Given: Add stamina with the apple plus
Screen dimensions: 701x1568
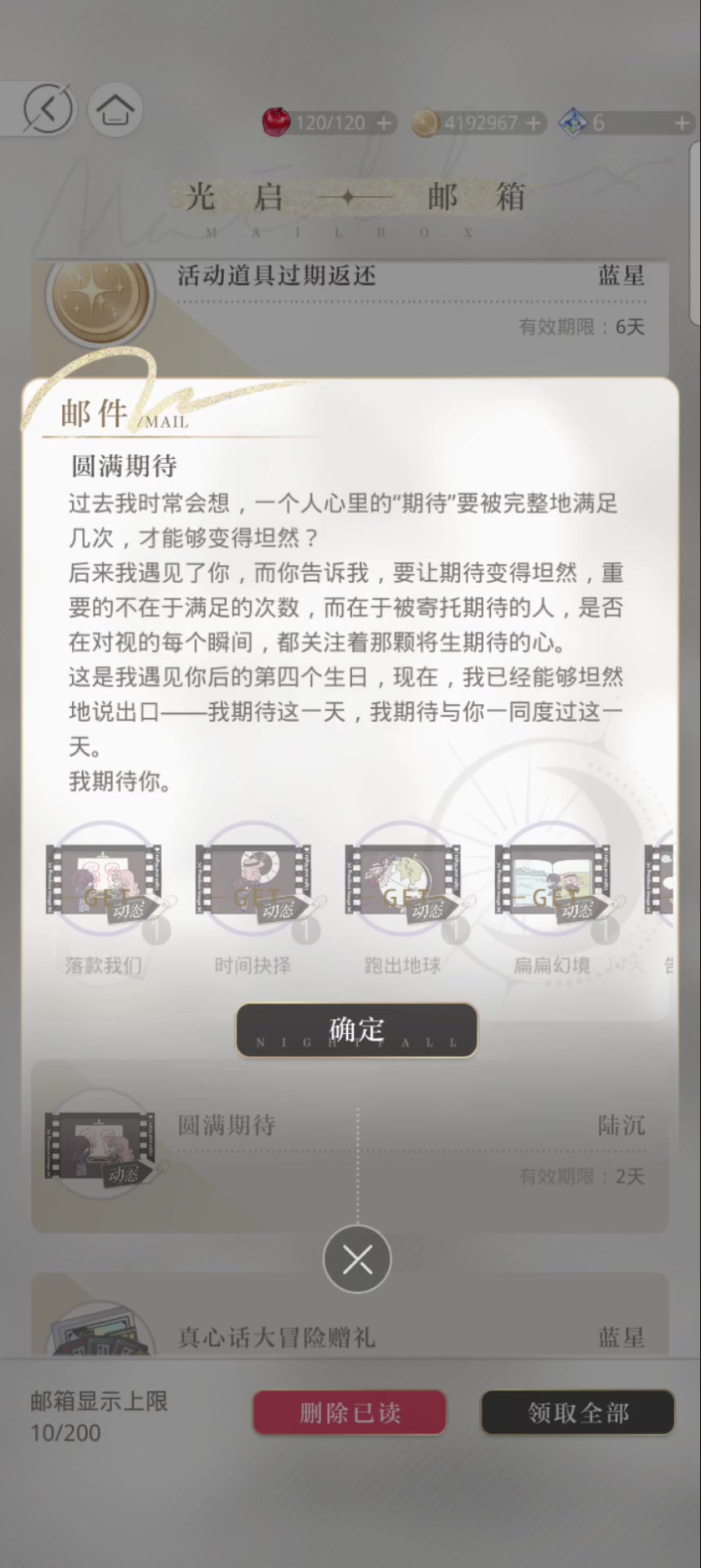Looking at the screenshot, I should (384, 123).
